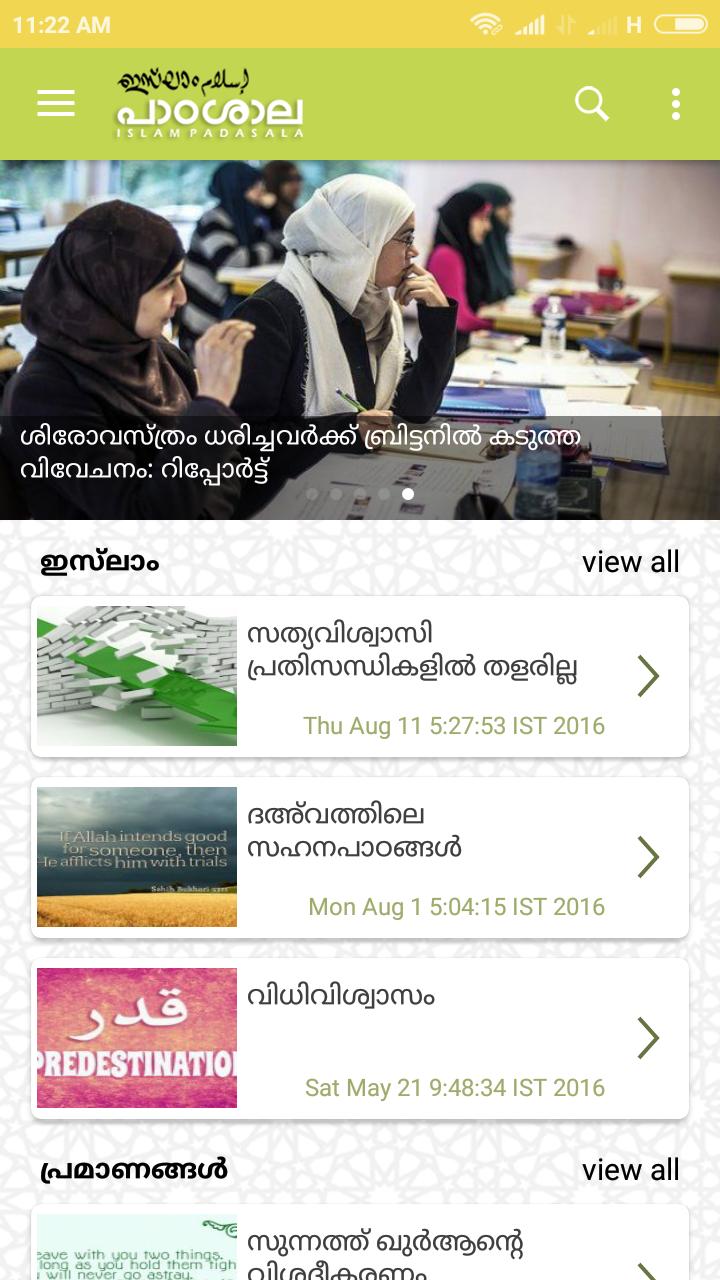Open the വിധിവിശ്വാസം predestination article
The height and width of the screenshot is (1280, 720).
point(360,1038)
